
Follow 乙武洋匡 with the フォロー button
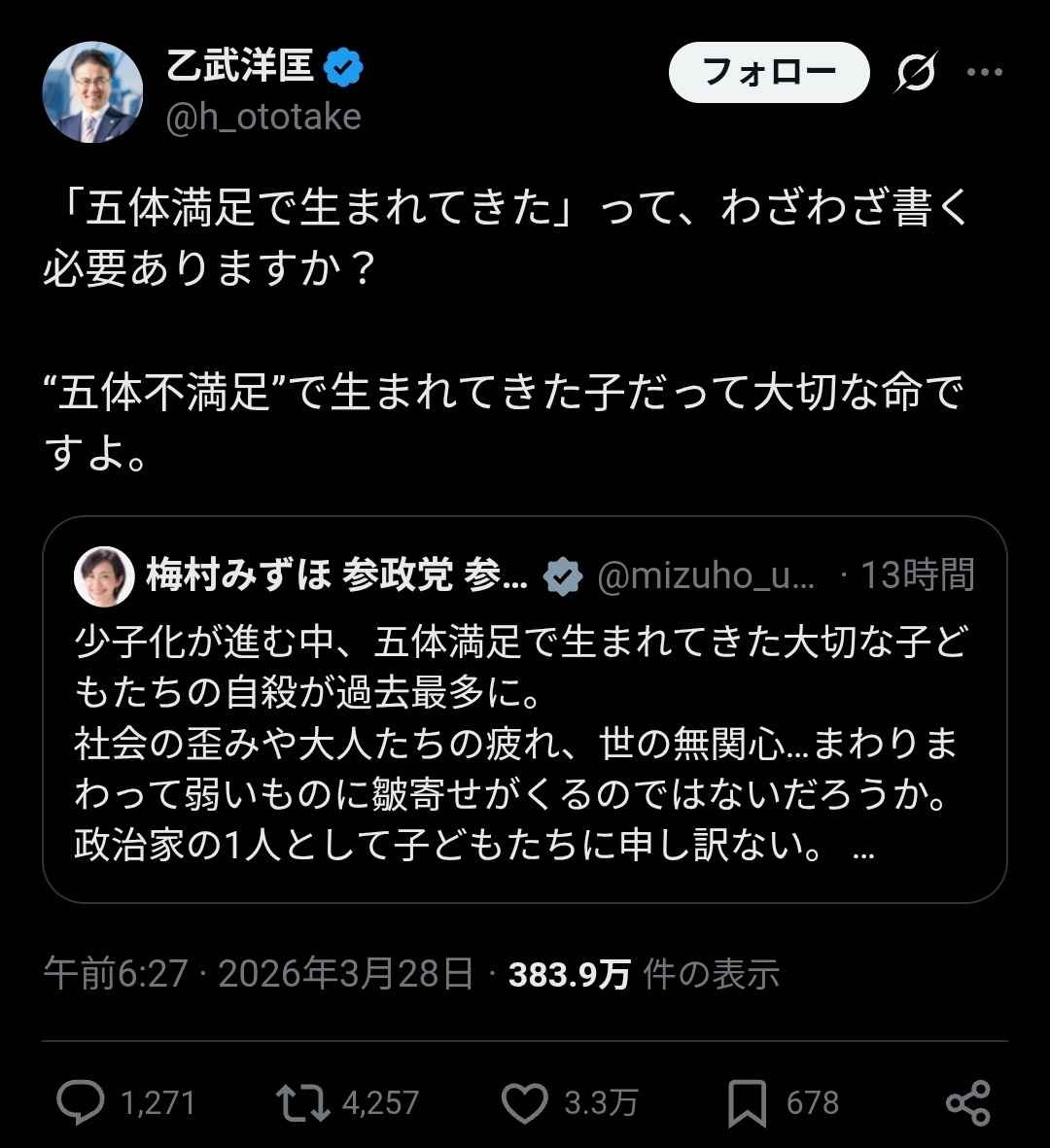point(768,72)
